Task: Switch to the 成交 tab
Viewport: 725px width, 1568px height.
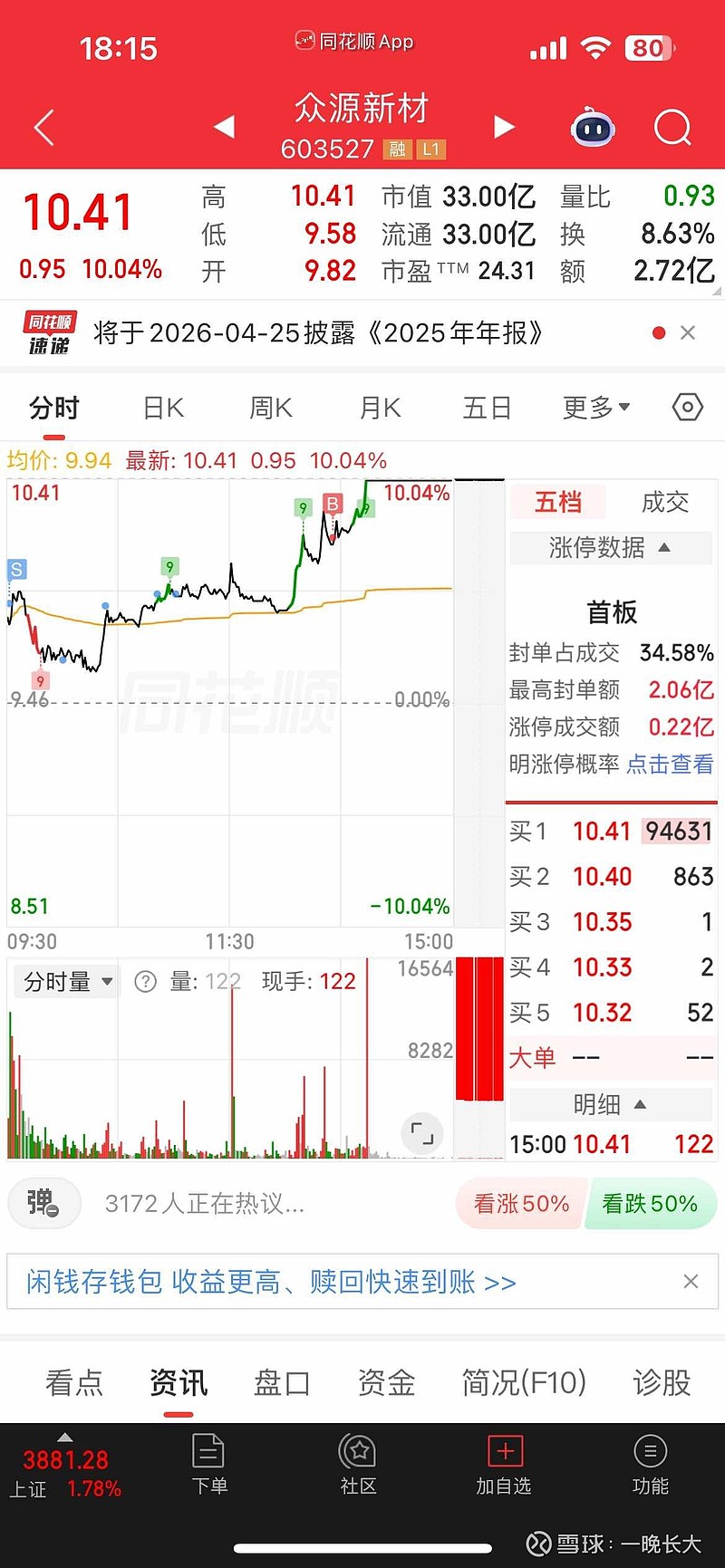Action: tap(665, 503)
